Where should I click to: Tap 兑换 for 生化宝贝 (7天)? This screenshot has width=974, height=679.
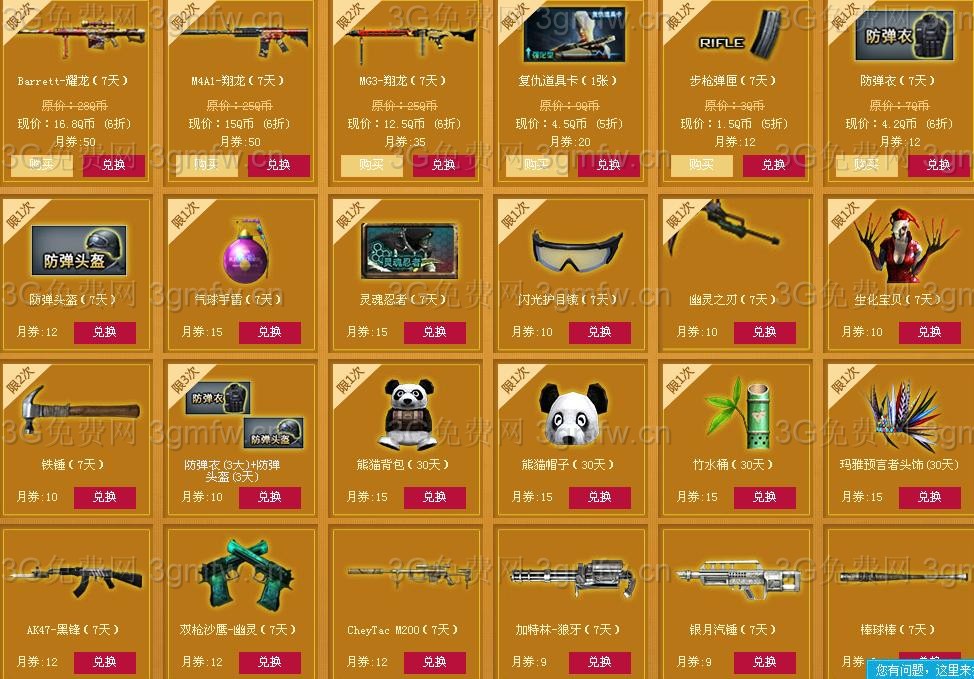click(929, 332)
